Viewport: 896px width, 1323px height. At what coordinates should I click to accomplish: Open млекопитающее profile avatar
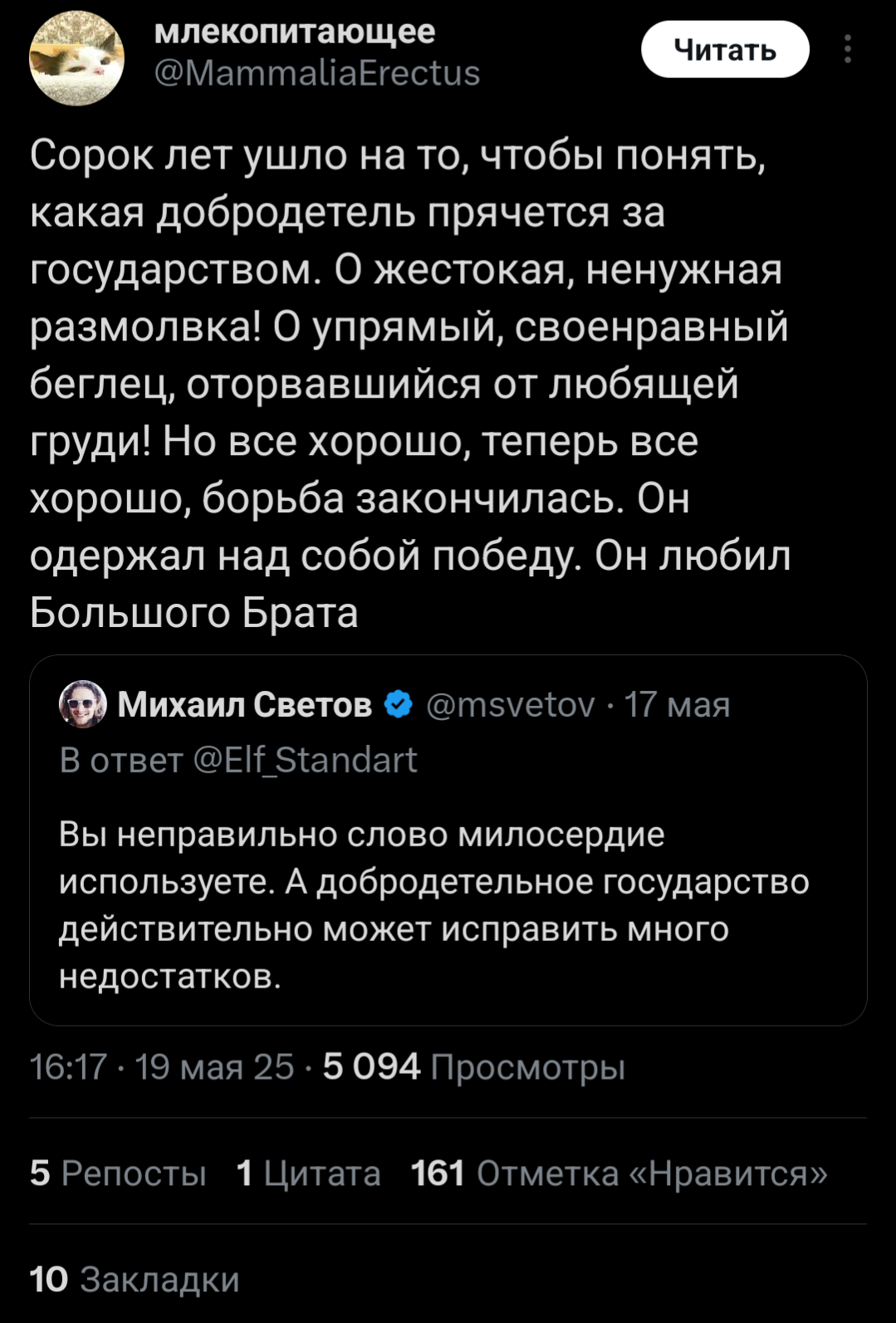click(76, 58)
